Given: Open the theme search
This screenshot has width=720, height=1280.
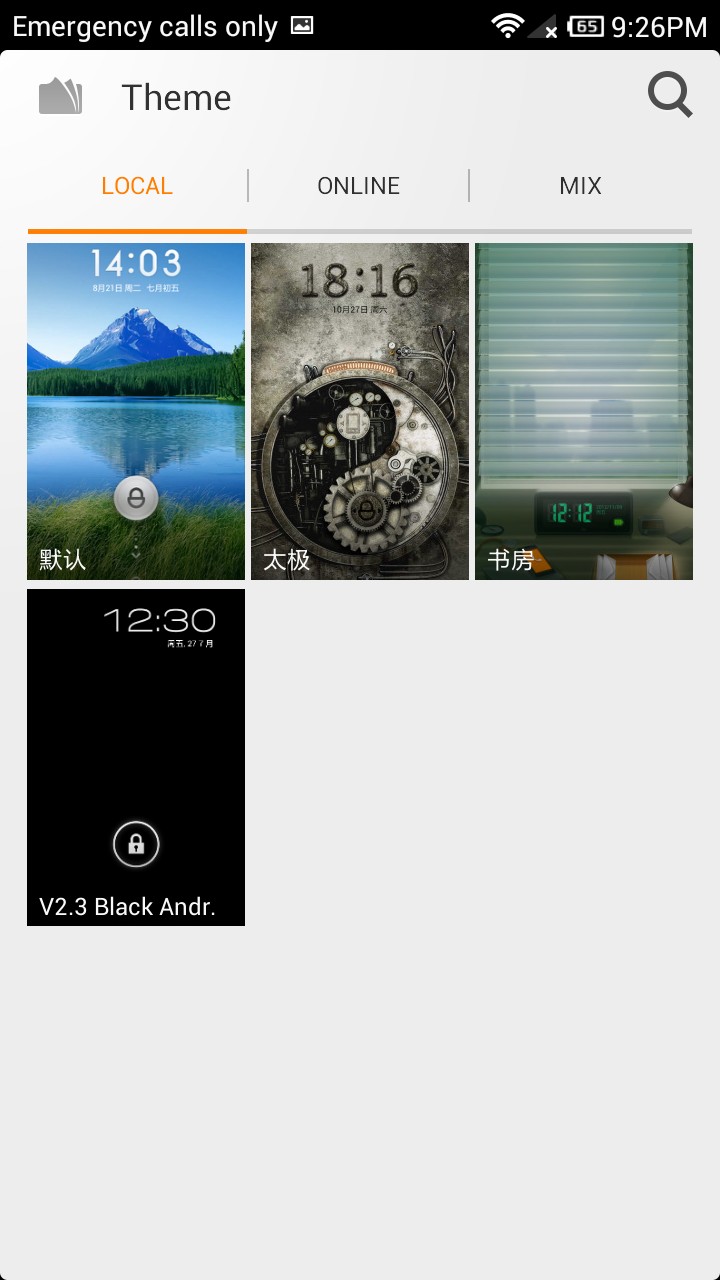Looking at the screenshot, I should tap(670, 96).
